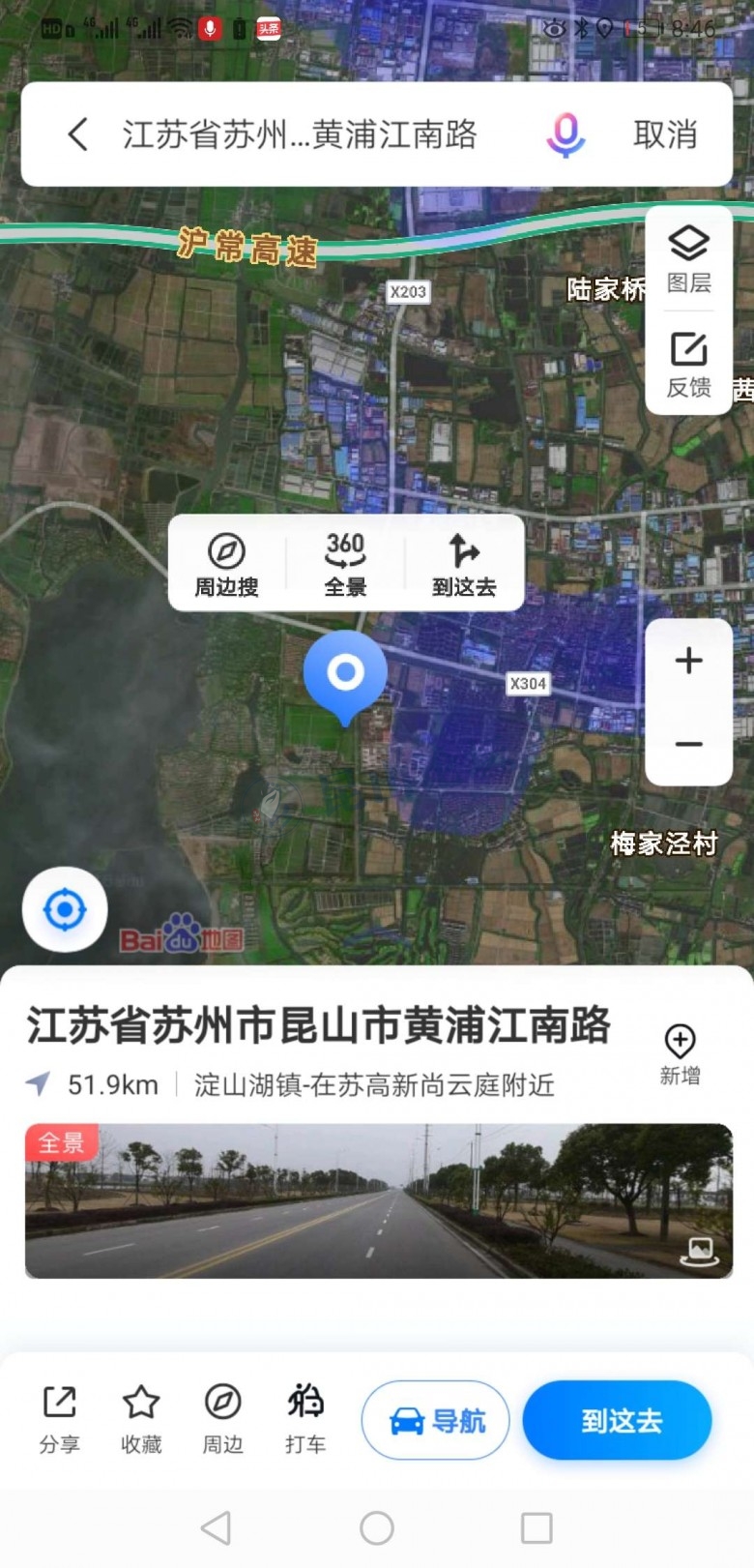Tap the blue 到这去 route button
The image size is (754, 1568).
point(618,1420)
